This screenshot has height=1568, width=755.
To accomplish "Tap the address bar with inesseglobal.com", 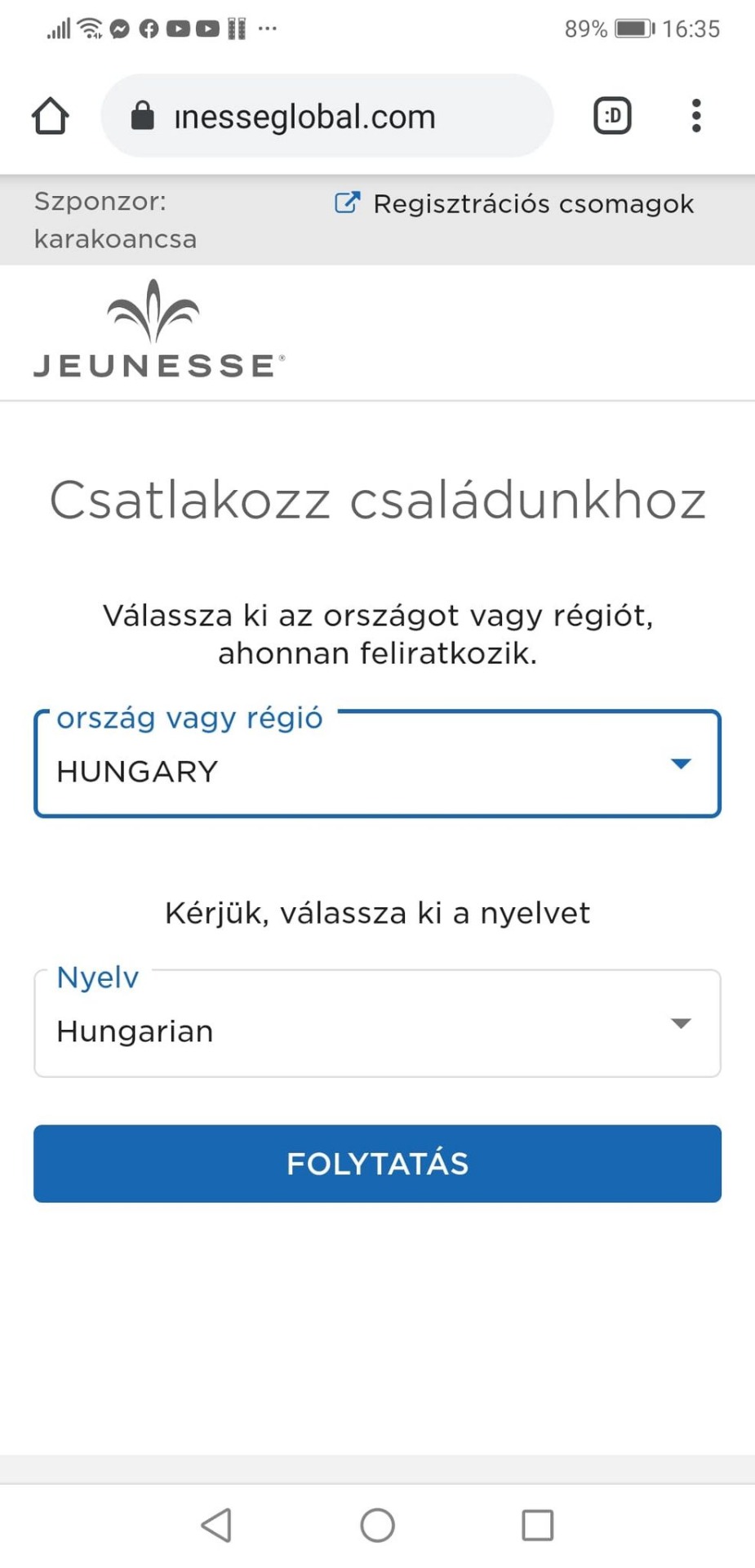I will click(326, 116).
